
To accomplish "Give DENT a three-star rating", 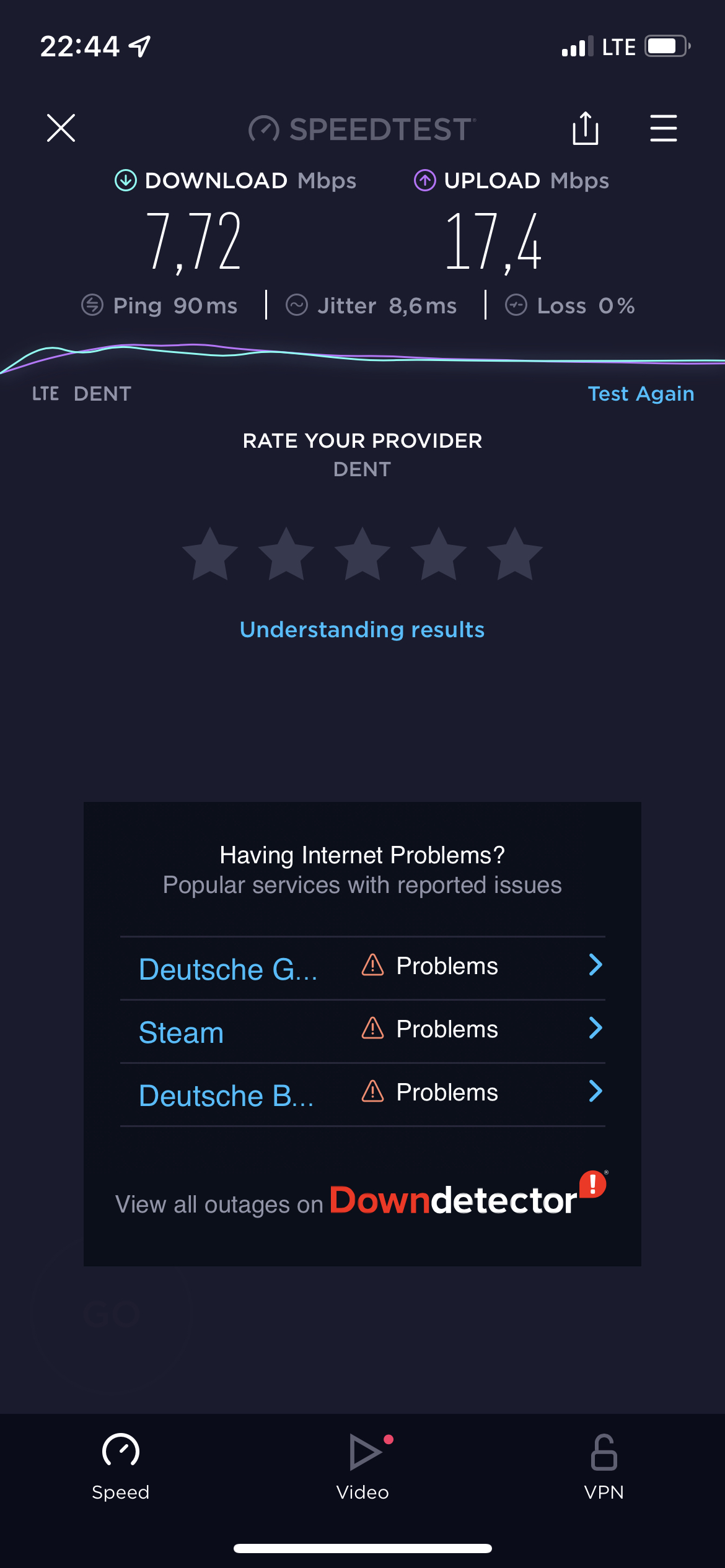I will point(362,554).
